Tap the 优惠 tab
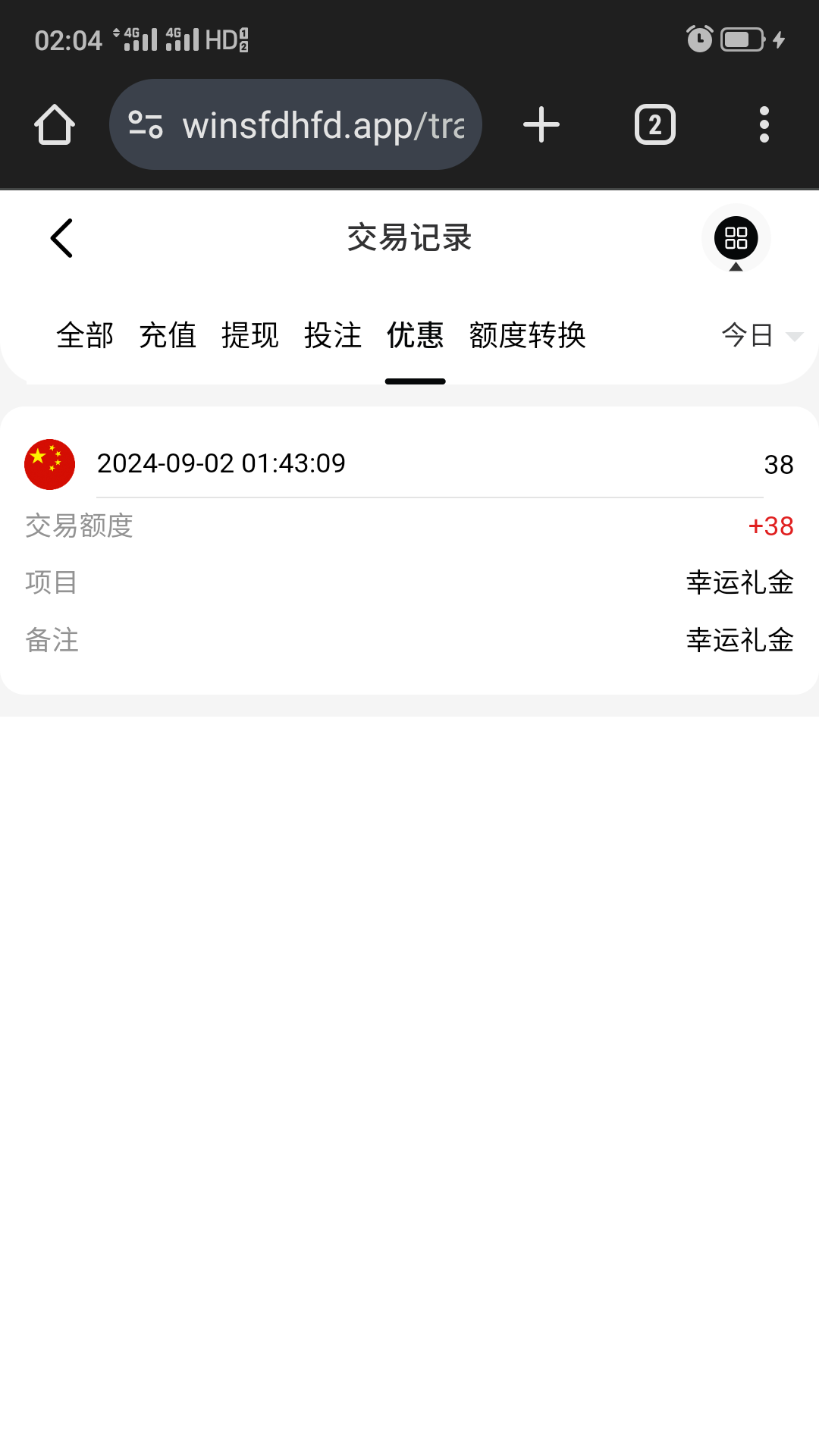The height and width of the screenshot is (1456, 819). (x=416, y=335)
